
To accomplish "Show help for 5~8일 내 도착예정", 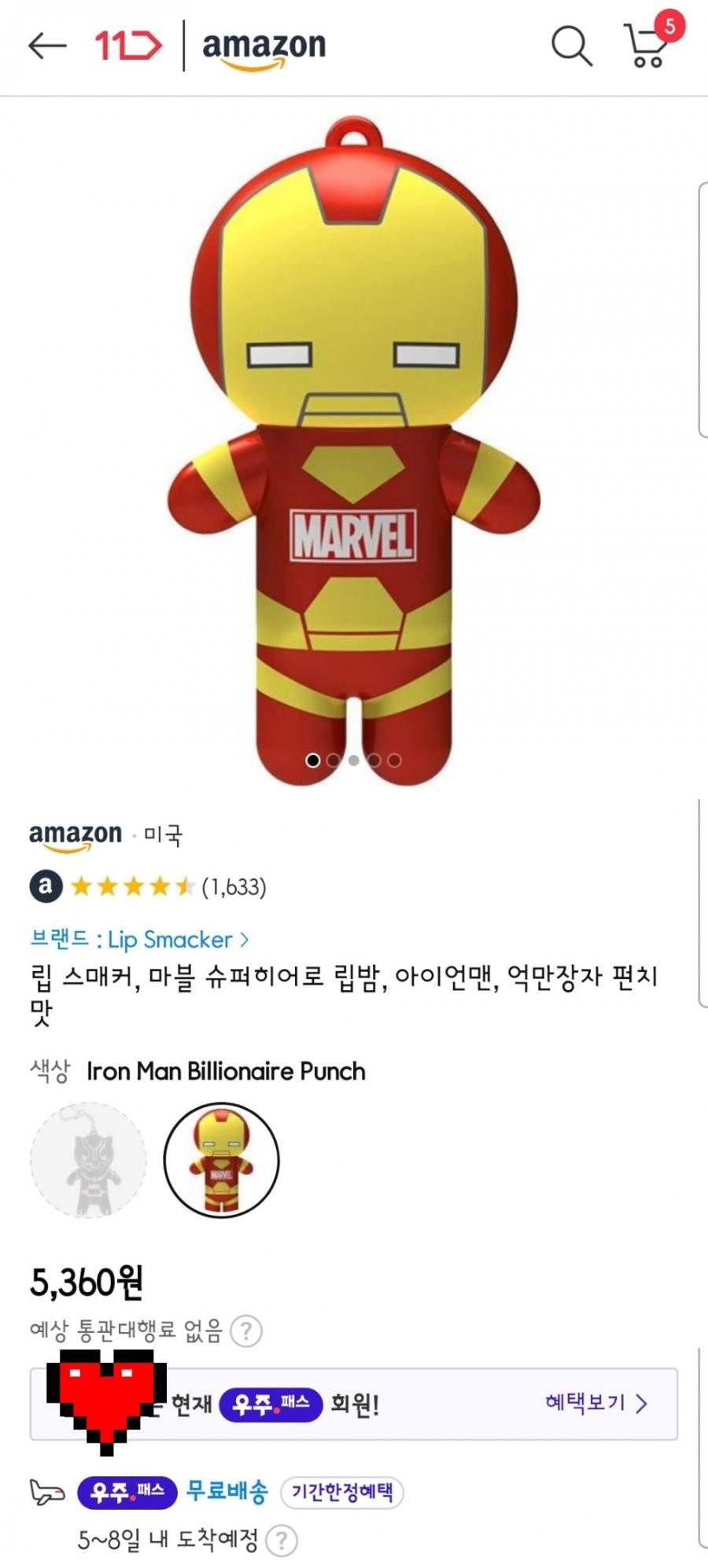I will [282, 1540].
